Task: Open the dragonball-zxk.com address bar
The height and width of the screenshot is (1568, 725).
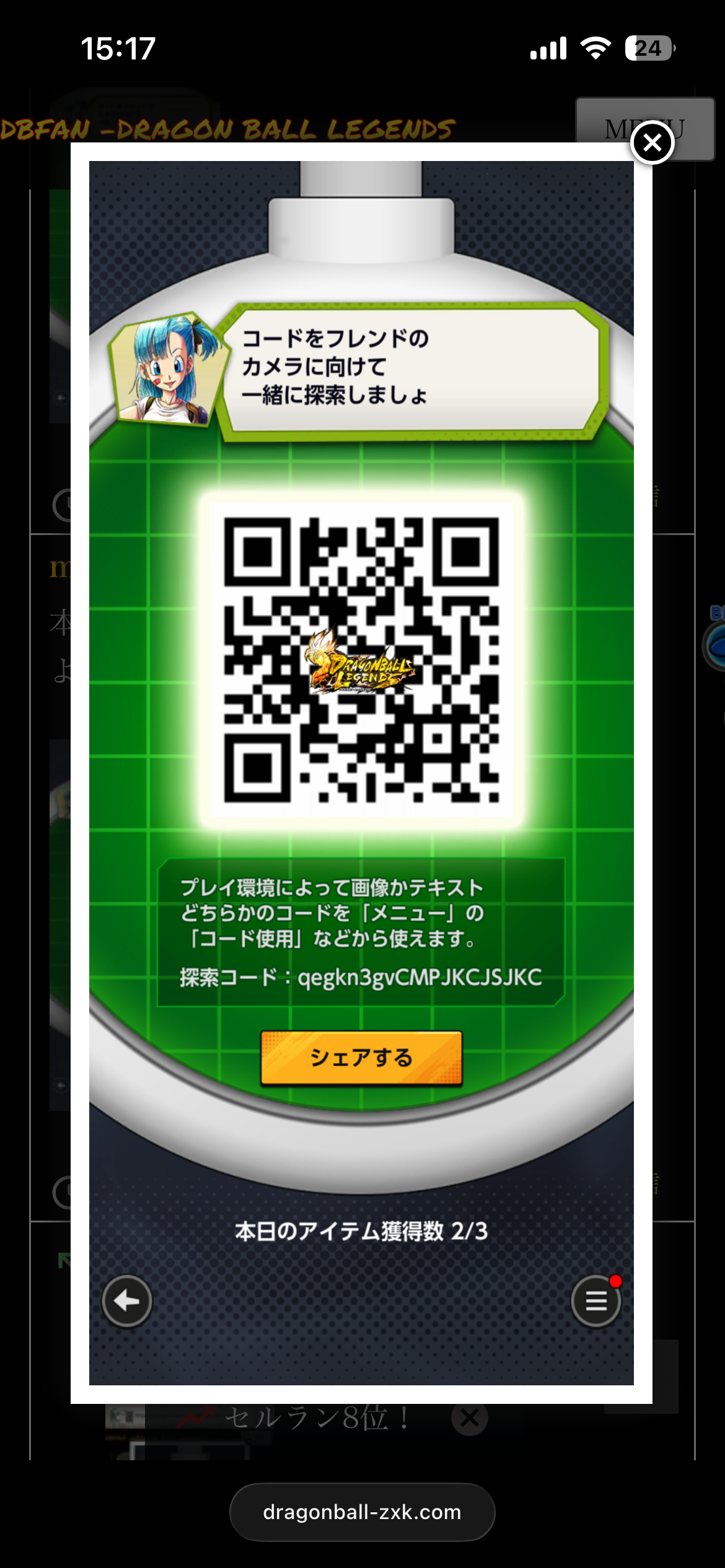Action: tap(362, 1512)
